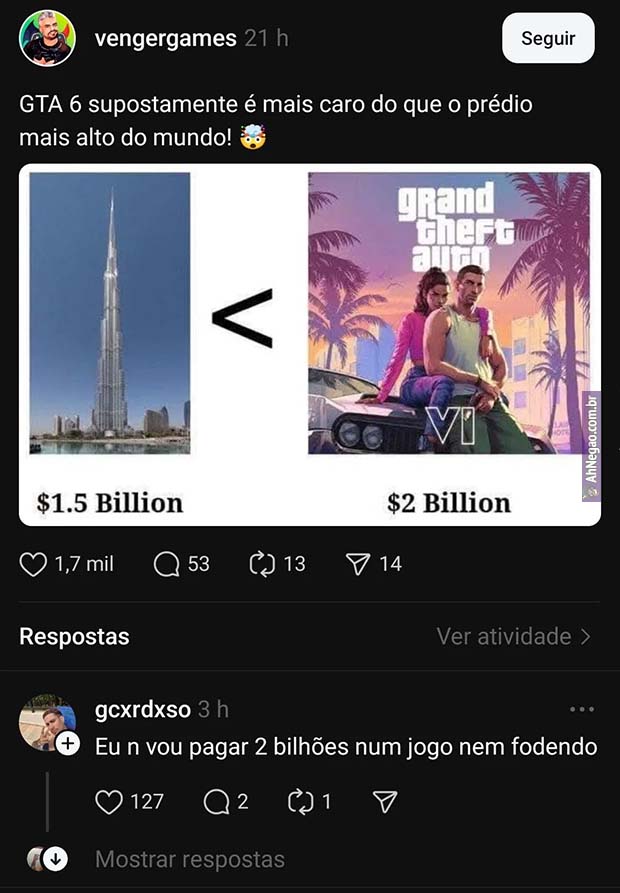The height and width of the screenshot is (893, 620).
Task: Open Ver atividade link
Action: (x=513, y=636)
